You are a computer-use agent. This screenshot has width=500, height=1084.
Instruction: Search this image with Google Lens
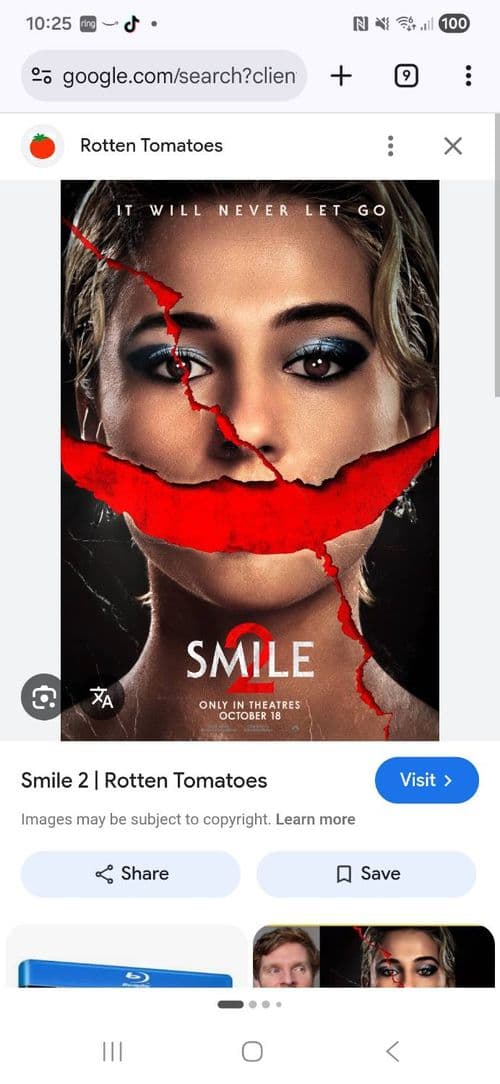(43, 697)
